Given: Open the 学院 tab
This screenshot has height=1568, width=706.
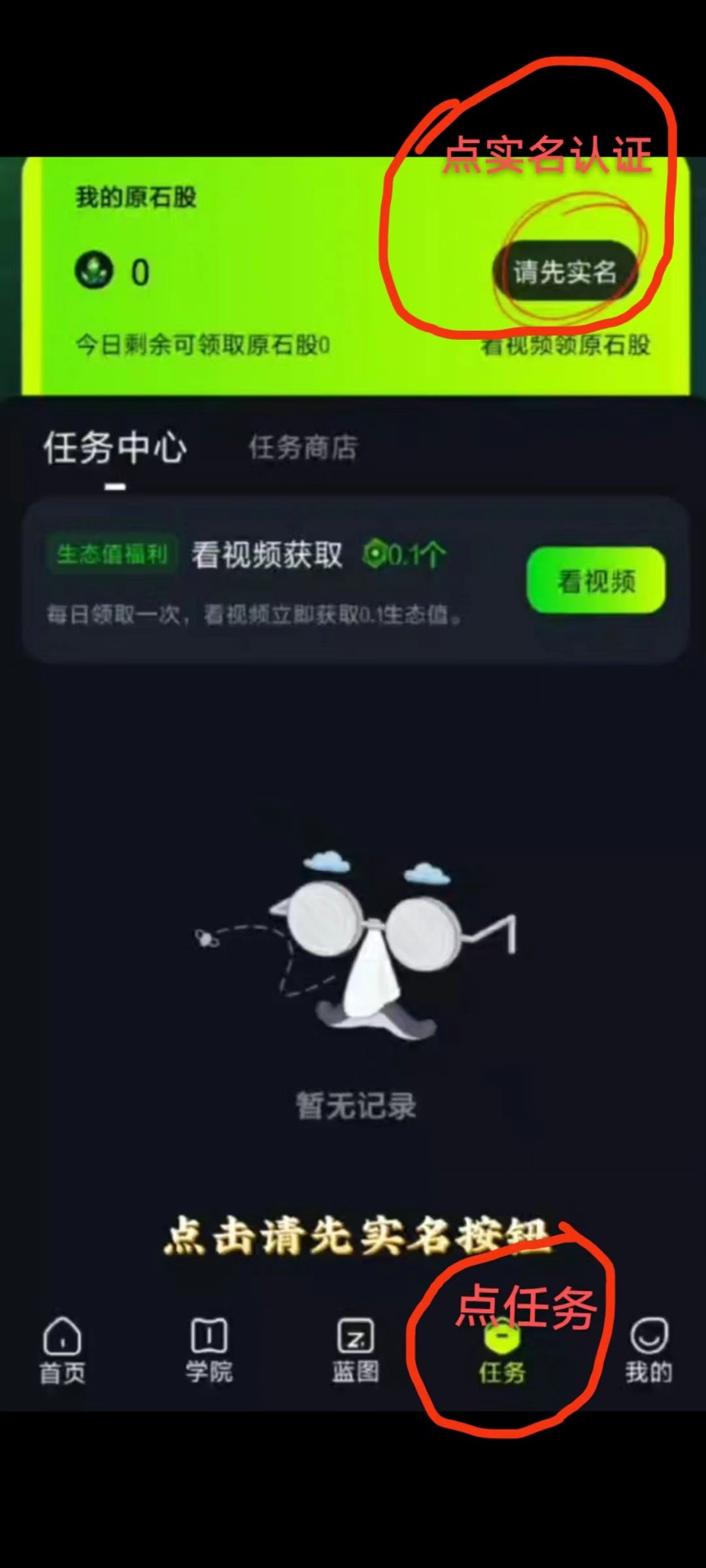Looking at the screenshot, I should coord(209,1350).
